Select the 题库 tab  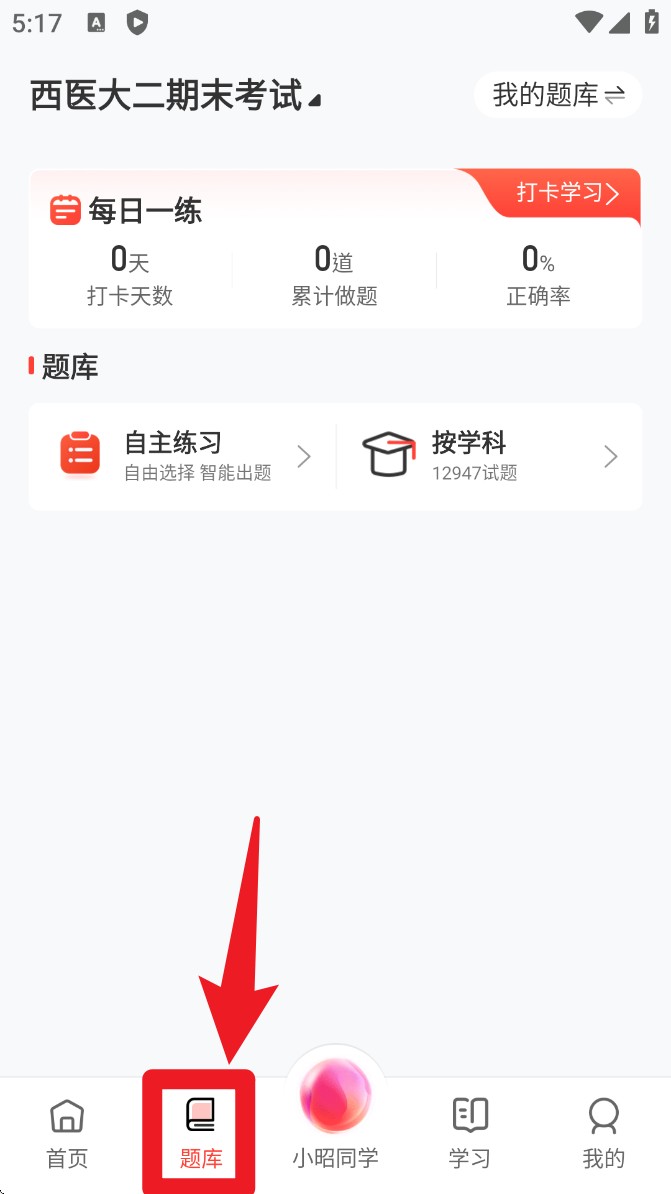tap(200, 1133)
